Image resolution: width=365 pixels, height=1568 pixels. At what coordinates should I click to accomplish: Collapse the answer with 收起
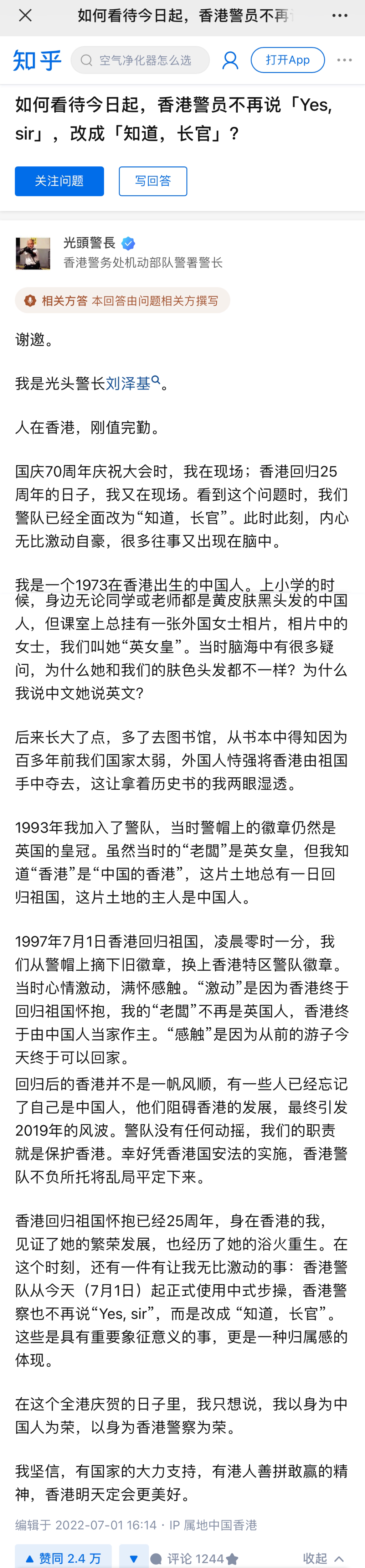323,1558
